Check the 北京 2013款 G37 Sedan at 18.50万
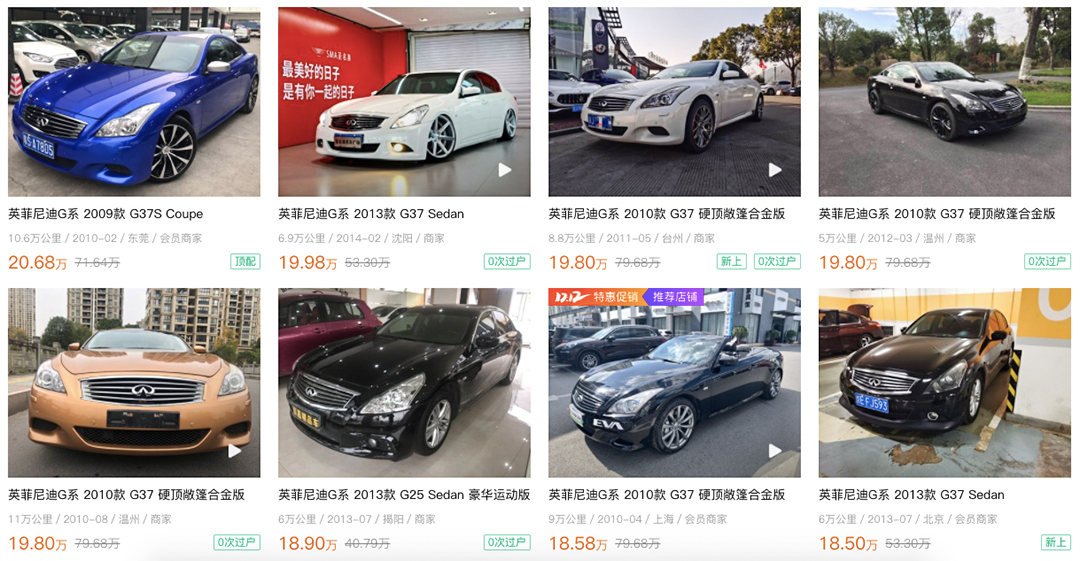 [944, 383]
